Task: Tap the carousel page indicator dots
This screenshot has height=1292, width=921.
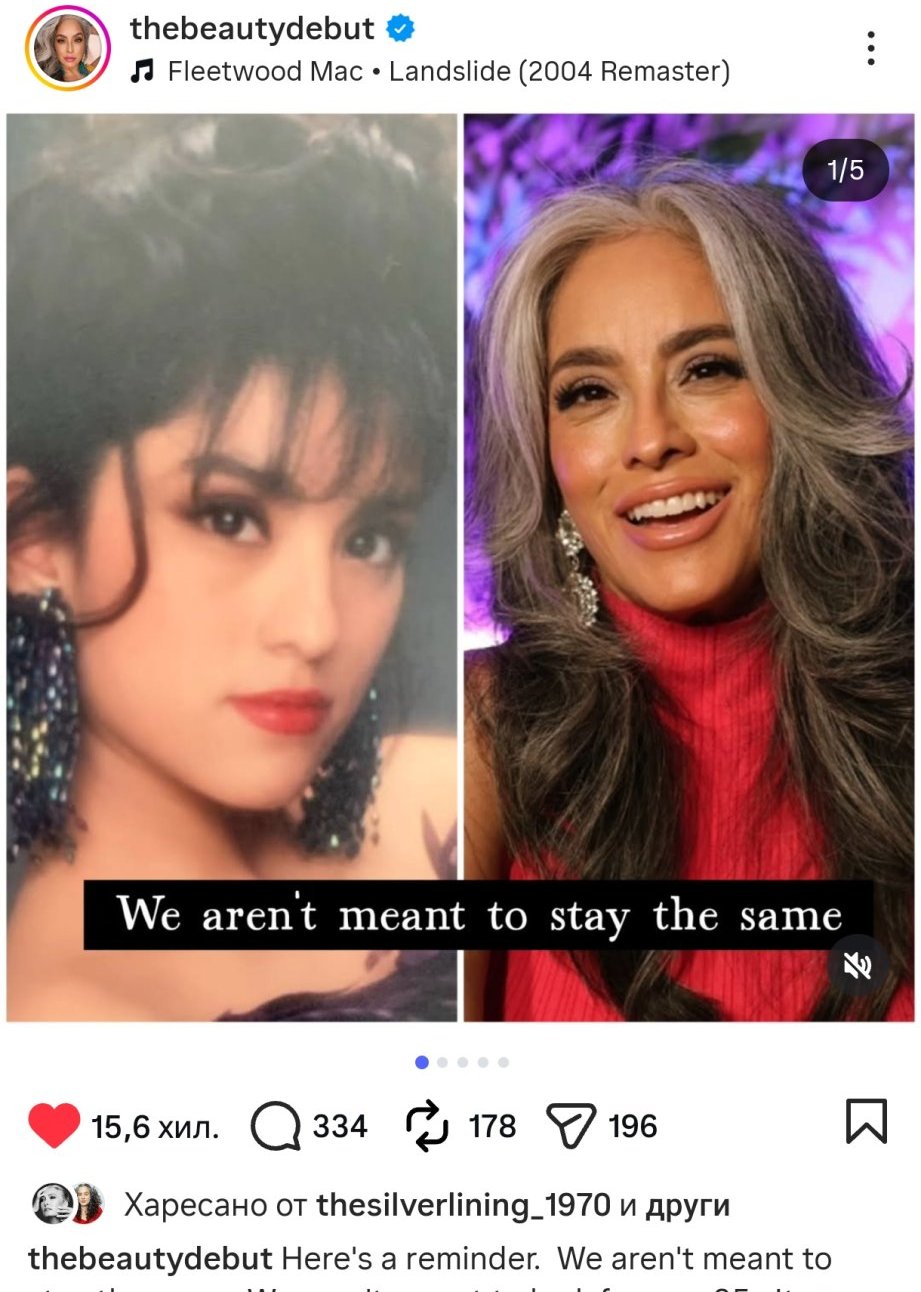Action: click(462, 1062)
